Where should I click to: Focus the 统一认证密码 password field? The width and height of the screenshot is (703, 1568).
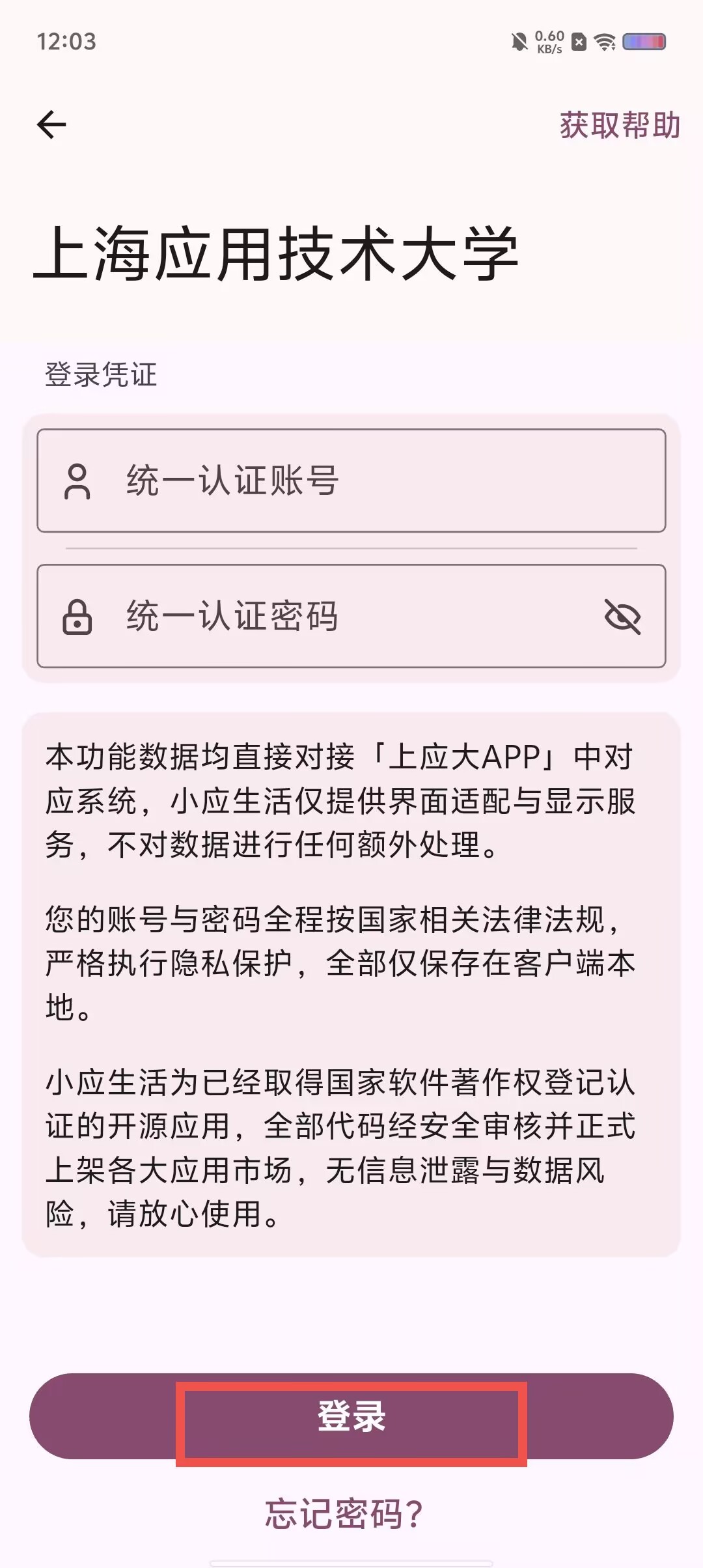tap(325, 616)
